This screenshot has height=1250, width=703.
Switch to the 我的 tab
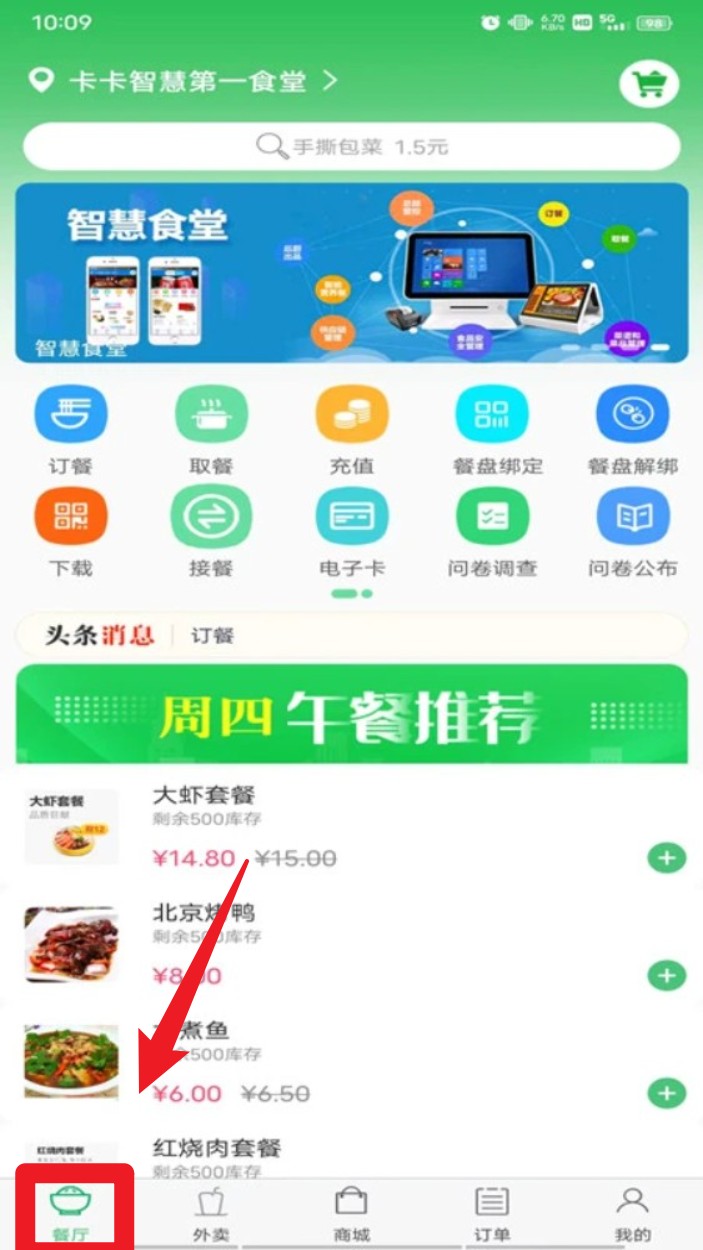tap(632, 1213)
